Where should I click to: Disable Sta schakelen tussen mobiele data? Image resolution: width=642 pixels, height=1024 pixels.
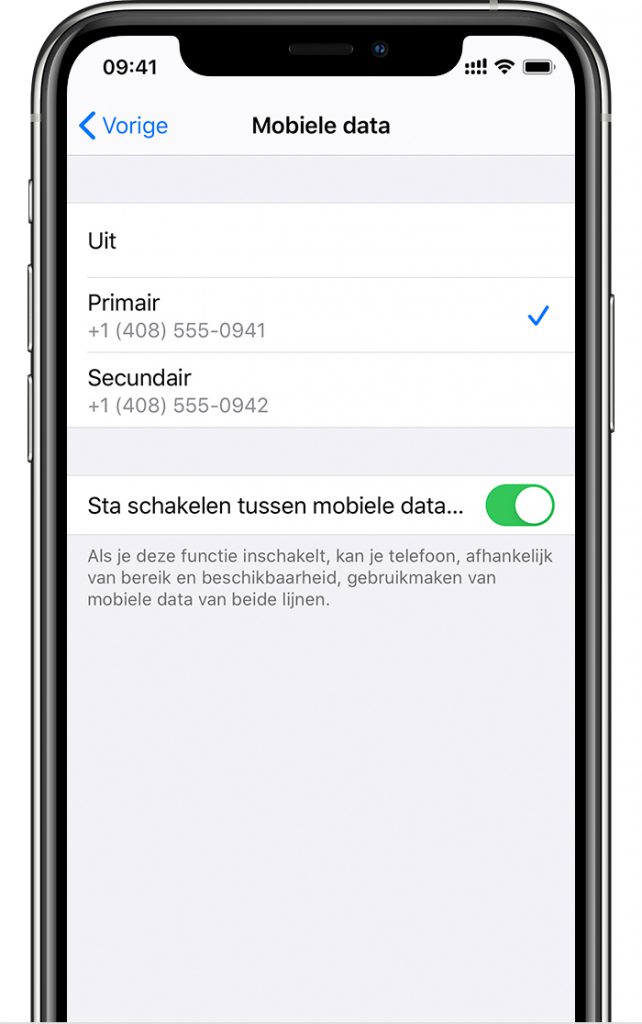(x=519, y=506)
